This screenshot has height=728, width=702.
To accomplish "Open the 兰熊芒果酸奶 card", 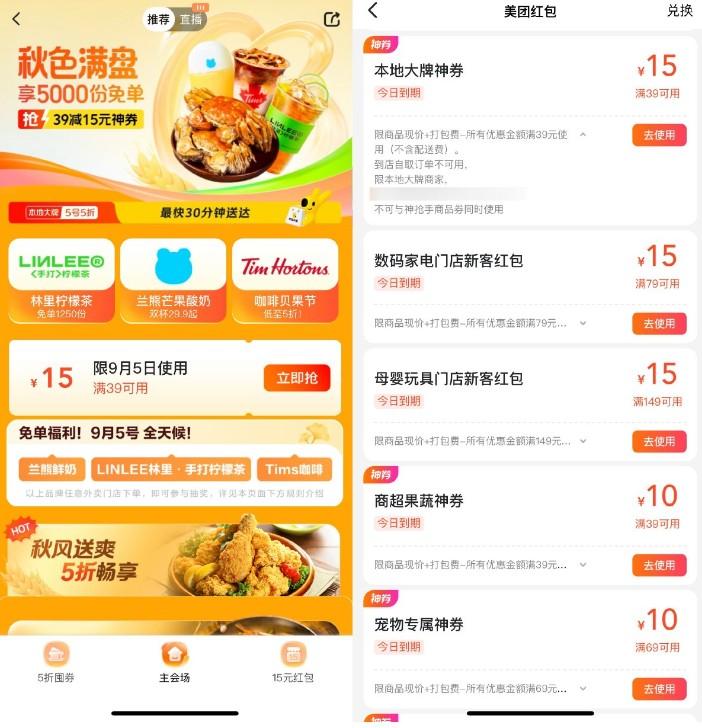I will 173,281.
